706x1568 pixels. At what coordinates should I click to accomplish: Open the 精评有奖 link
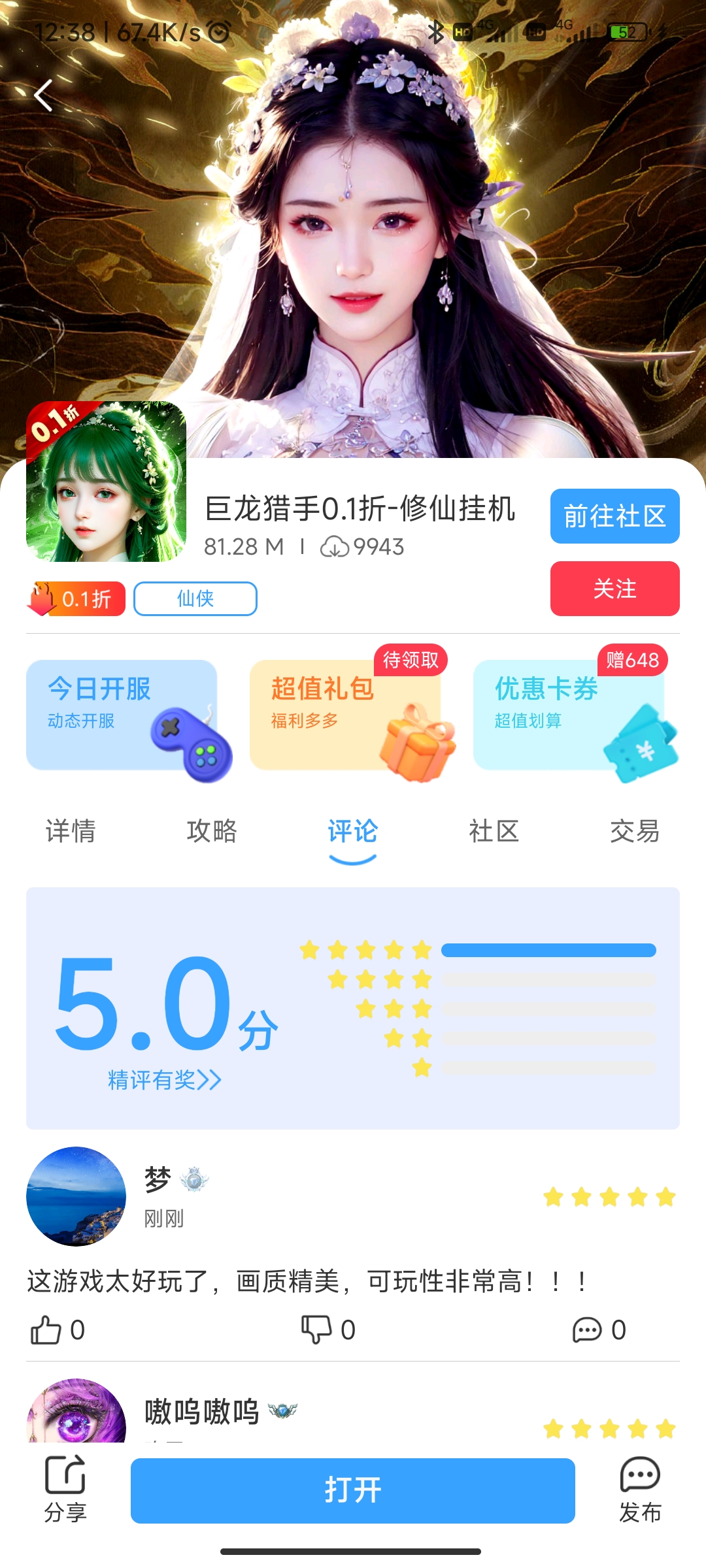click(165, 1080)
